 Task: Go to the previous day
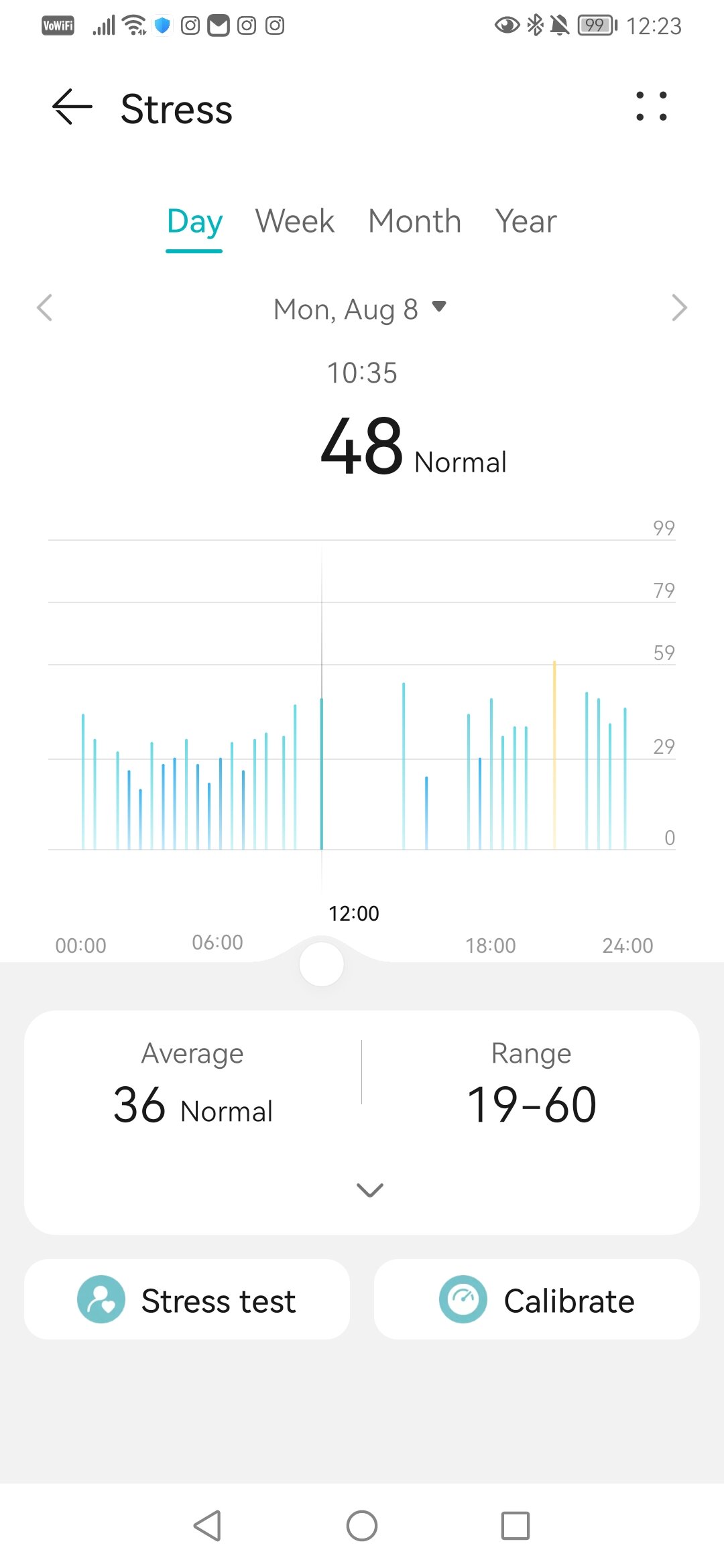pyautogui.click(x=45, y=308)
